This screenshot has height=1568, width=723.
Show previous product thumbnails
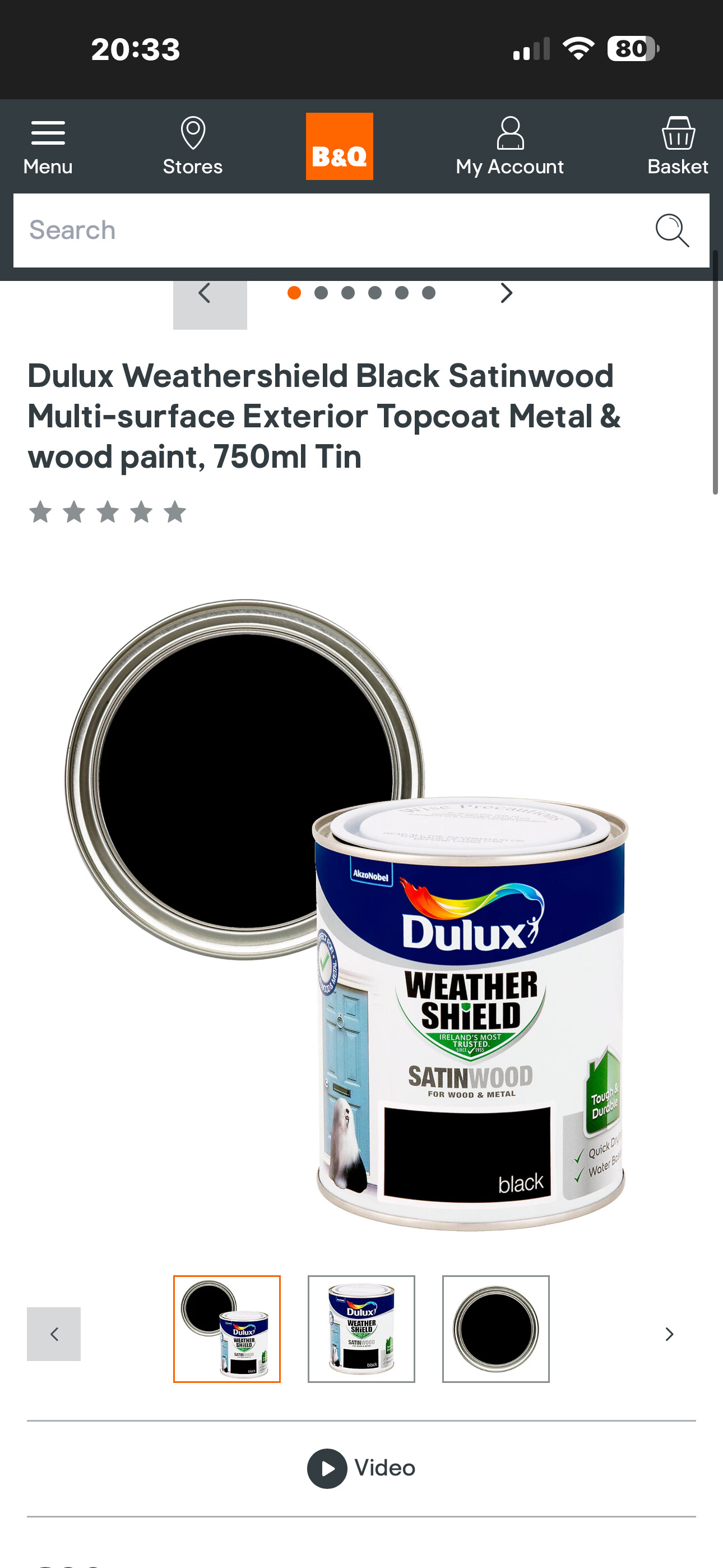[x=54, y=1334]
